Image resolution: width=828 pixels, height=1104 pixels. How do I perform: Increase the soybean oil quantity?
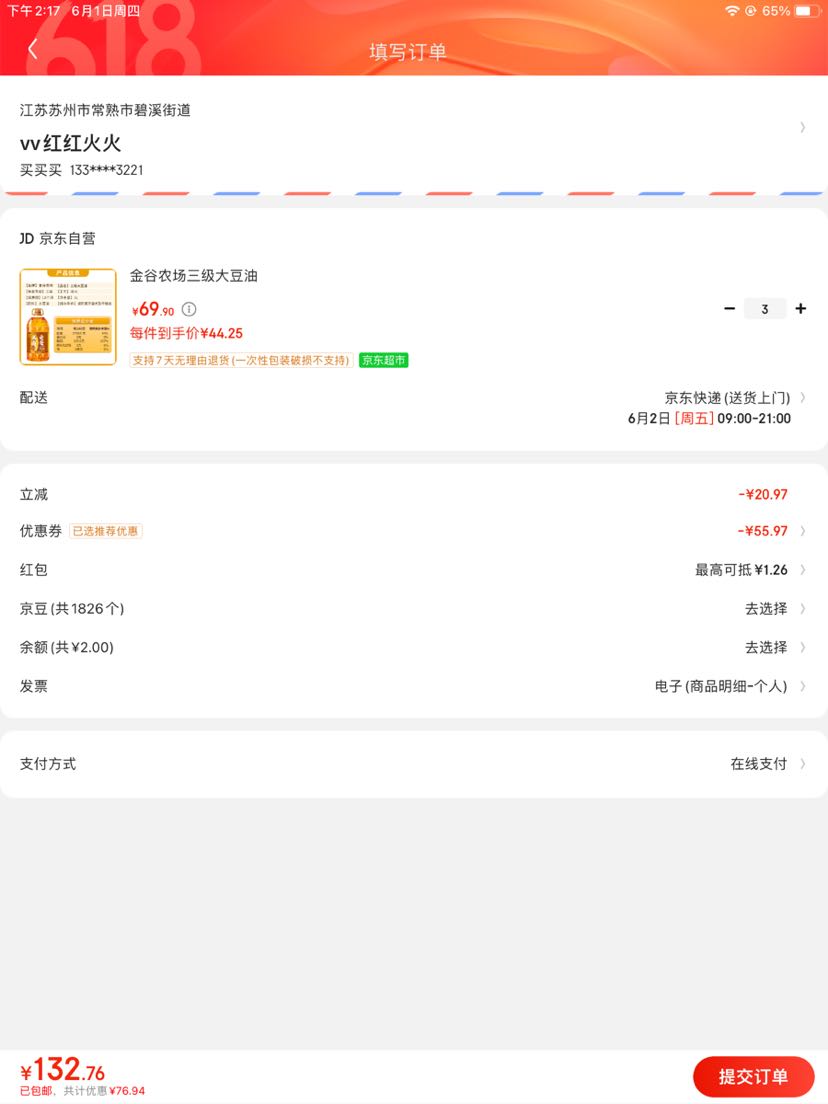[x=801, y=308]
